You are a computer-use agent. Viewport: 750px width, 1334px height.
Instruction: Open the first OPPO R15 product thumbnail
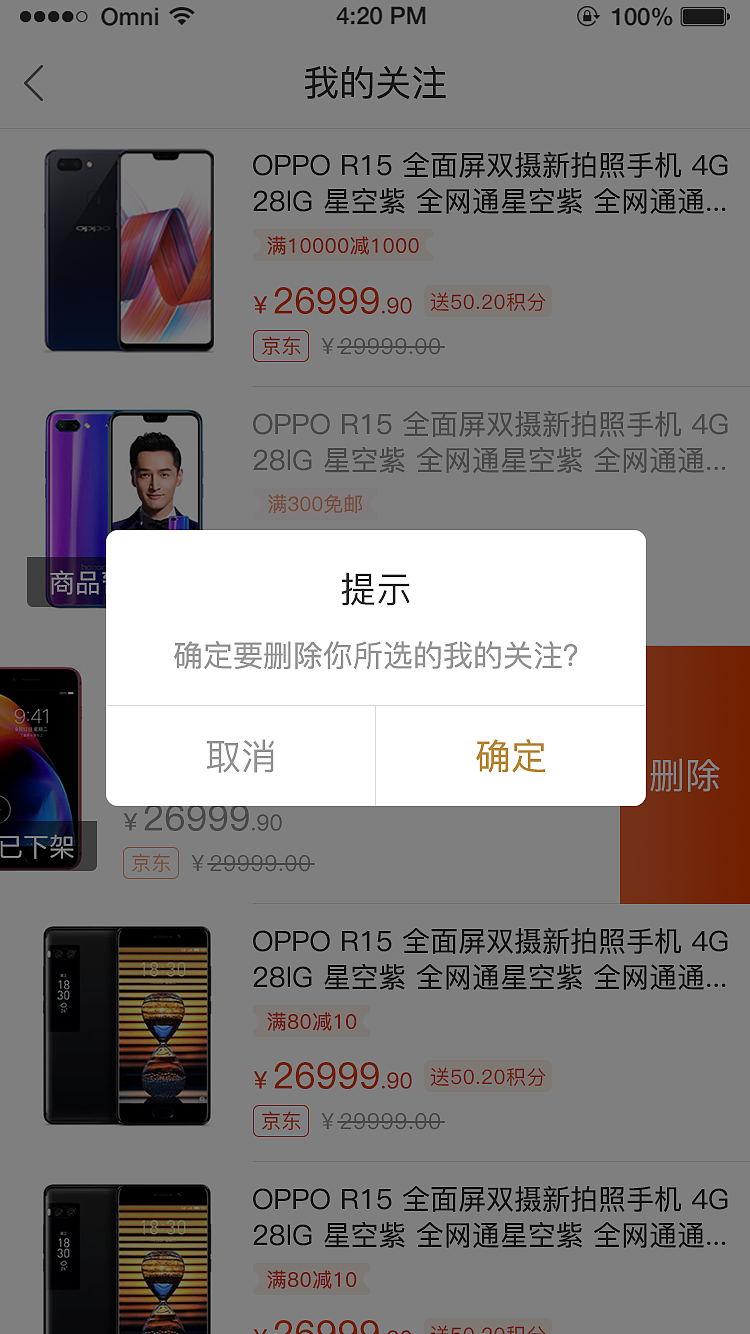(127, 250)
